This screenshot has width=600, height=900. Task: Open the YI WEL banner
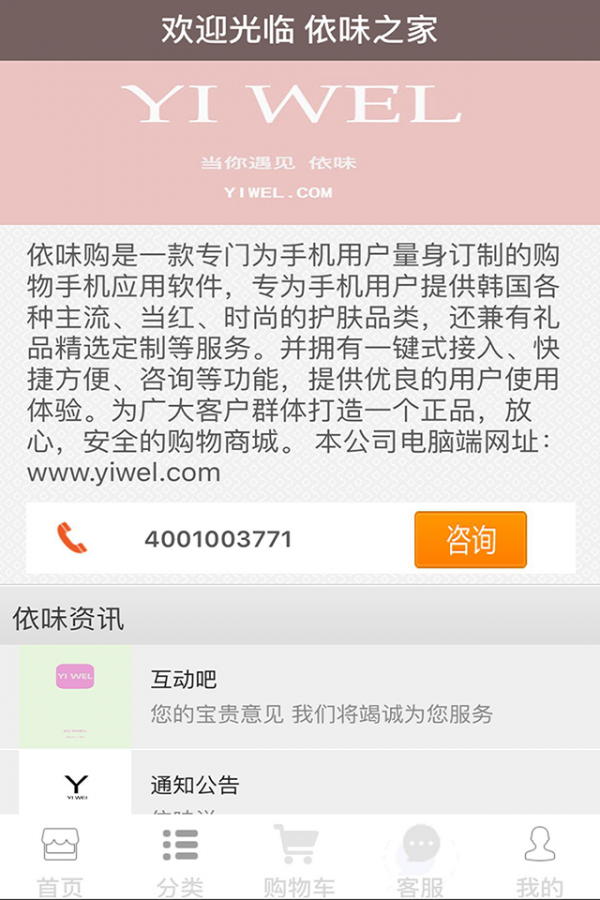pos(300,142)
